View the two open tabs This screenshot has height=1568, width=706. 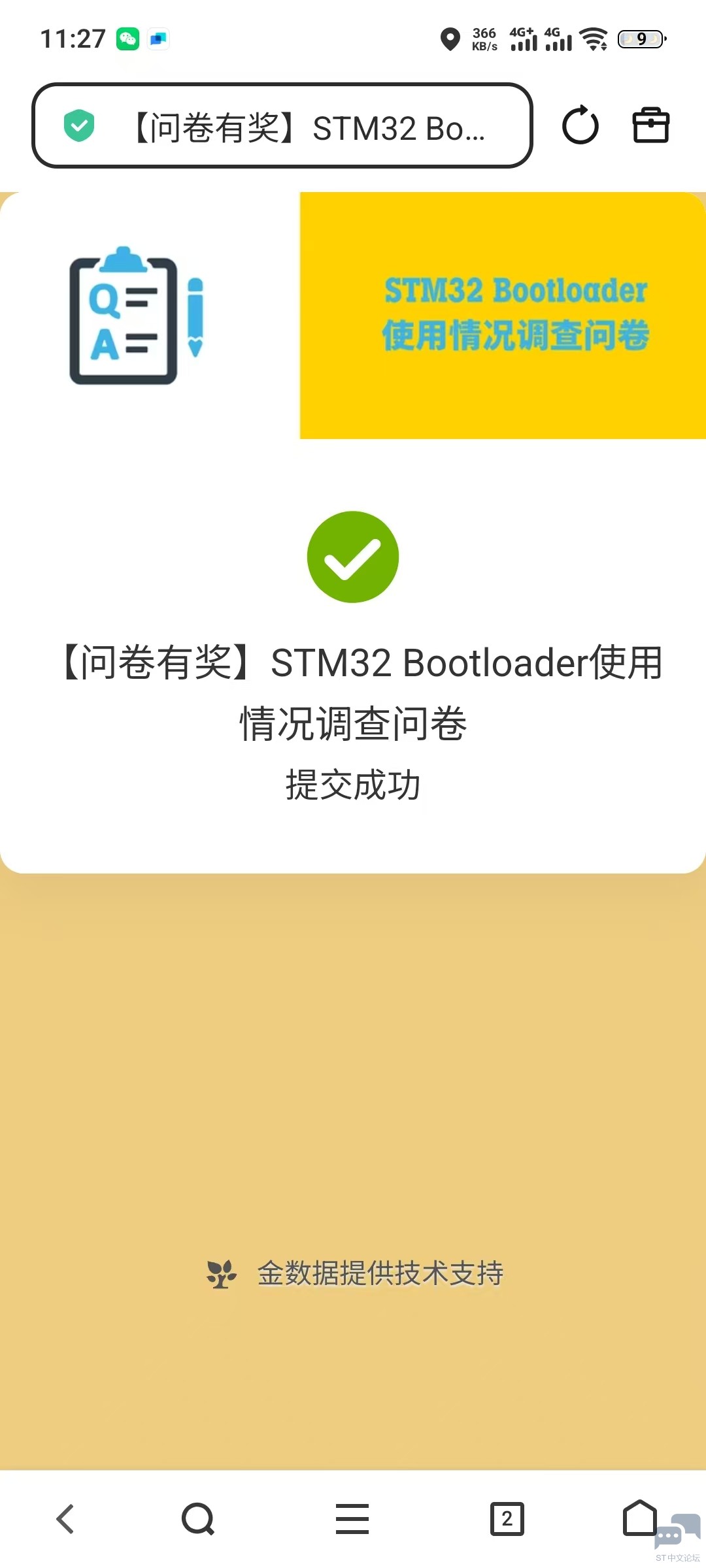point(507,1518)
